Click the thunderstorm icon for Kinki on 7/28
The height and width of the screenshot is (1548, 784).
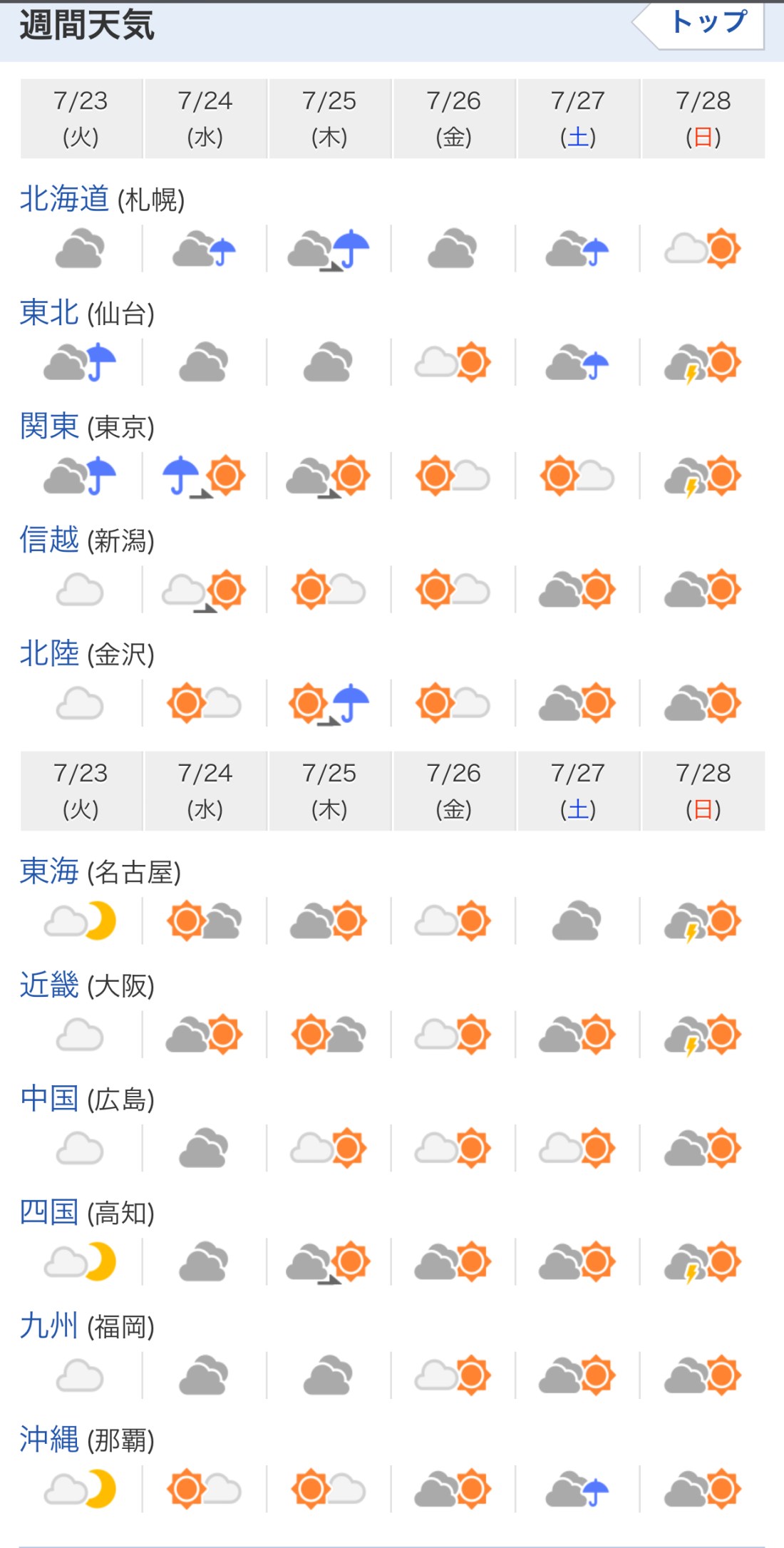(702, 1034)
